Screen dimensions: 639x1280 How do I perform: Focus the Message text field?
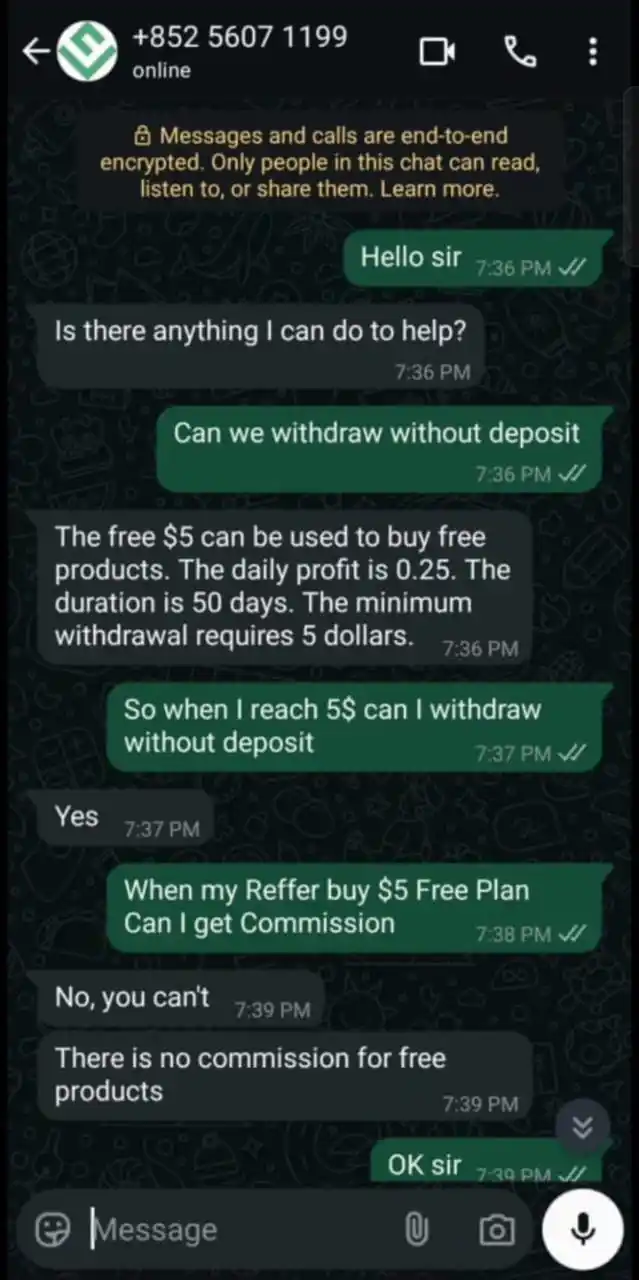coord(240,1229)
